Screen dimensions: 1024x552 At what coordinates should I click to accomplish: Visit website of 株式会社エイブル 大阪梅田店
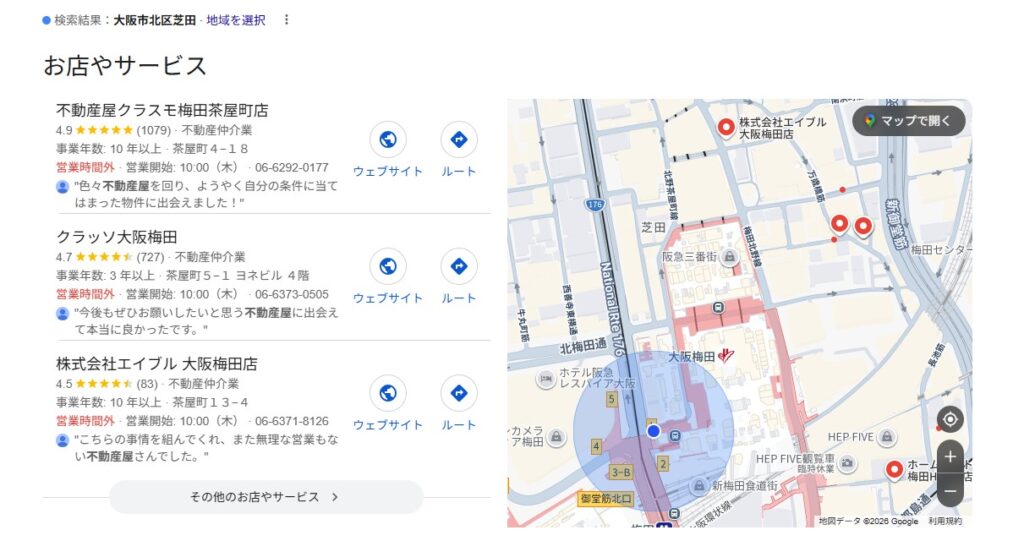388,403
